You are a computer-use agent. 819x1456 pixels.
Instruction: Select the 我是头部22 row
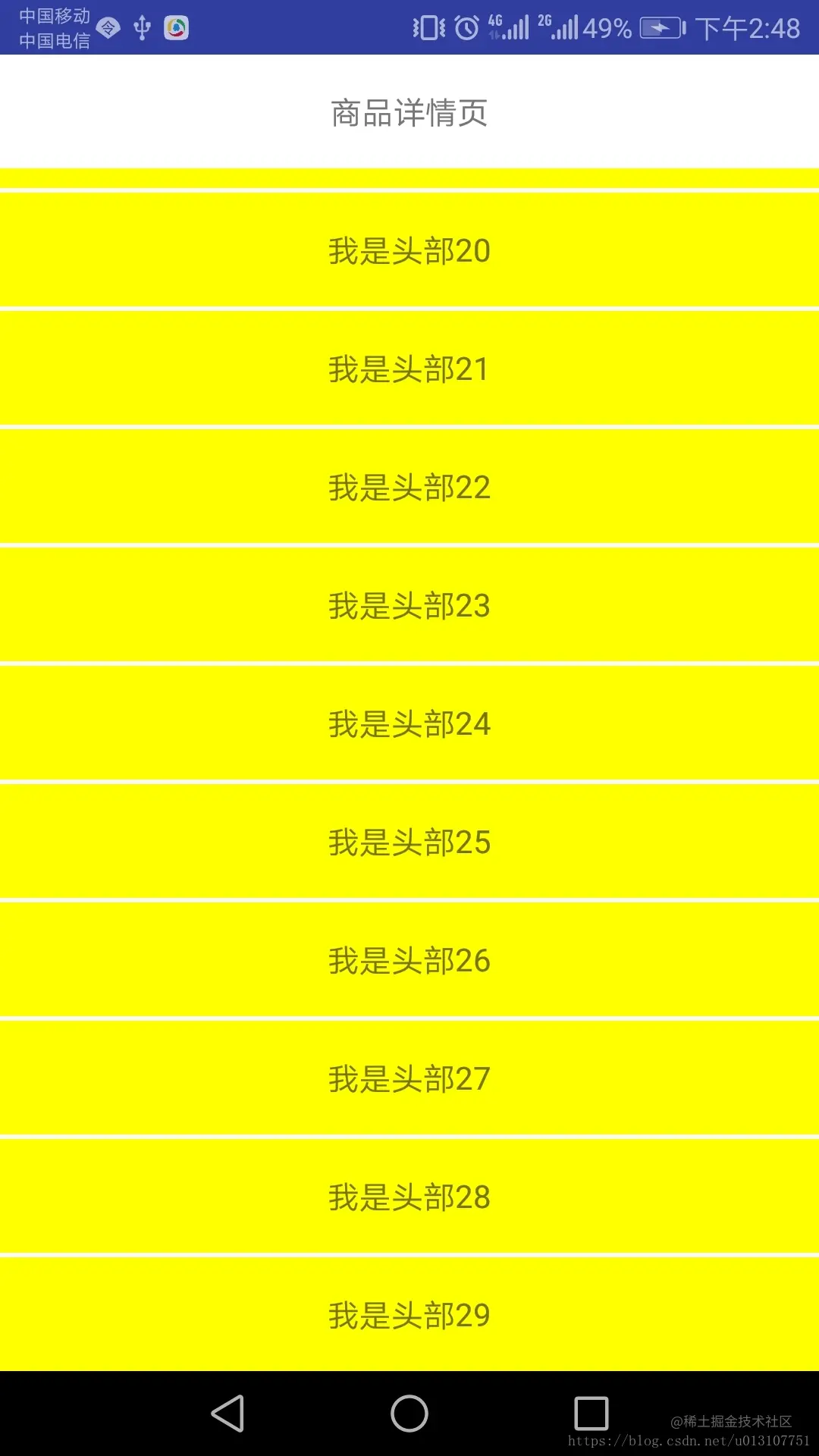tap(409, 488)
